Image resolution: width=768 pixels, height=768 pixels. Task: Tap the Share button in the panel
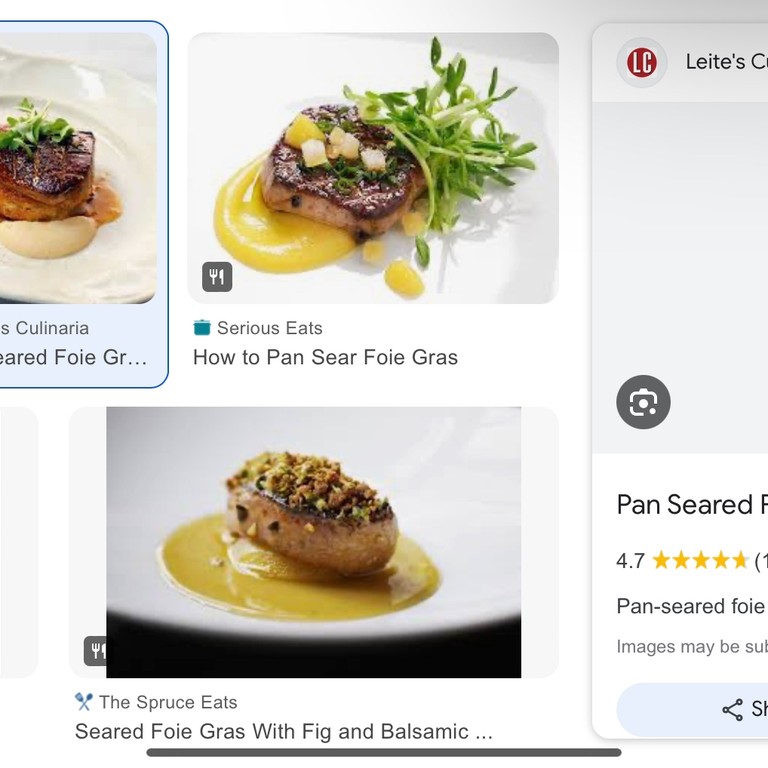coord(744,709)
